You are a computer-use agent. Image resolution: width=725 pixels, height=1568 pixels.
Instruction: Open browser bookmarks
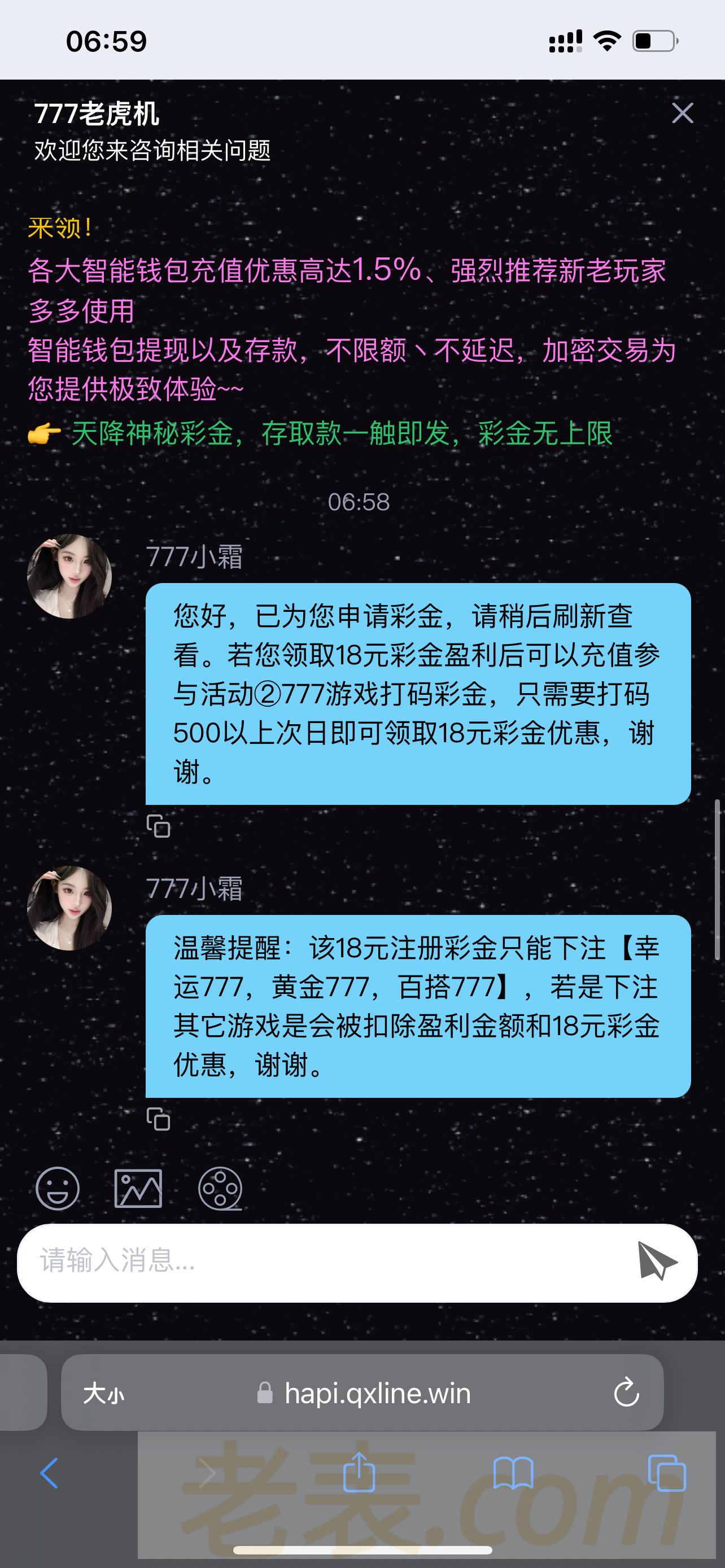point(513,1474)
